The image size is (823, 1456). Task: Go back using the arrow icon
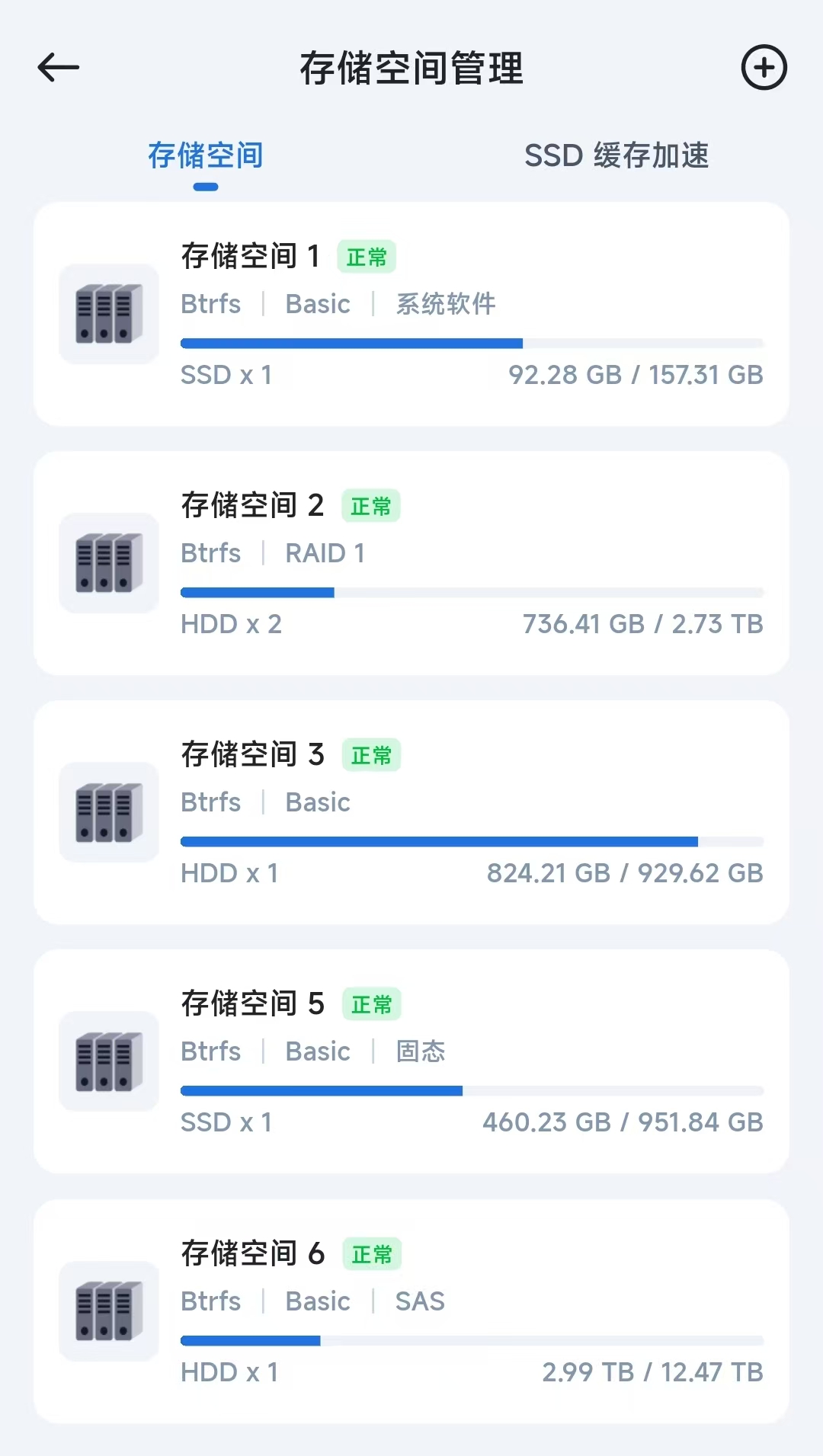59,68
